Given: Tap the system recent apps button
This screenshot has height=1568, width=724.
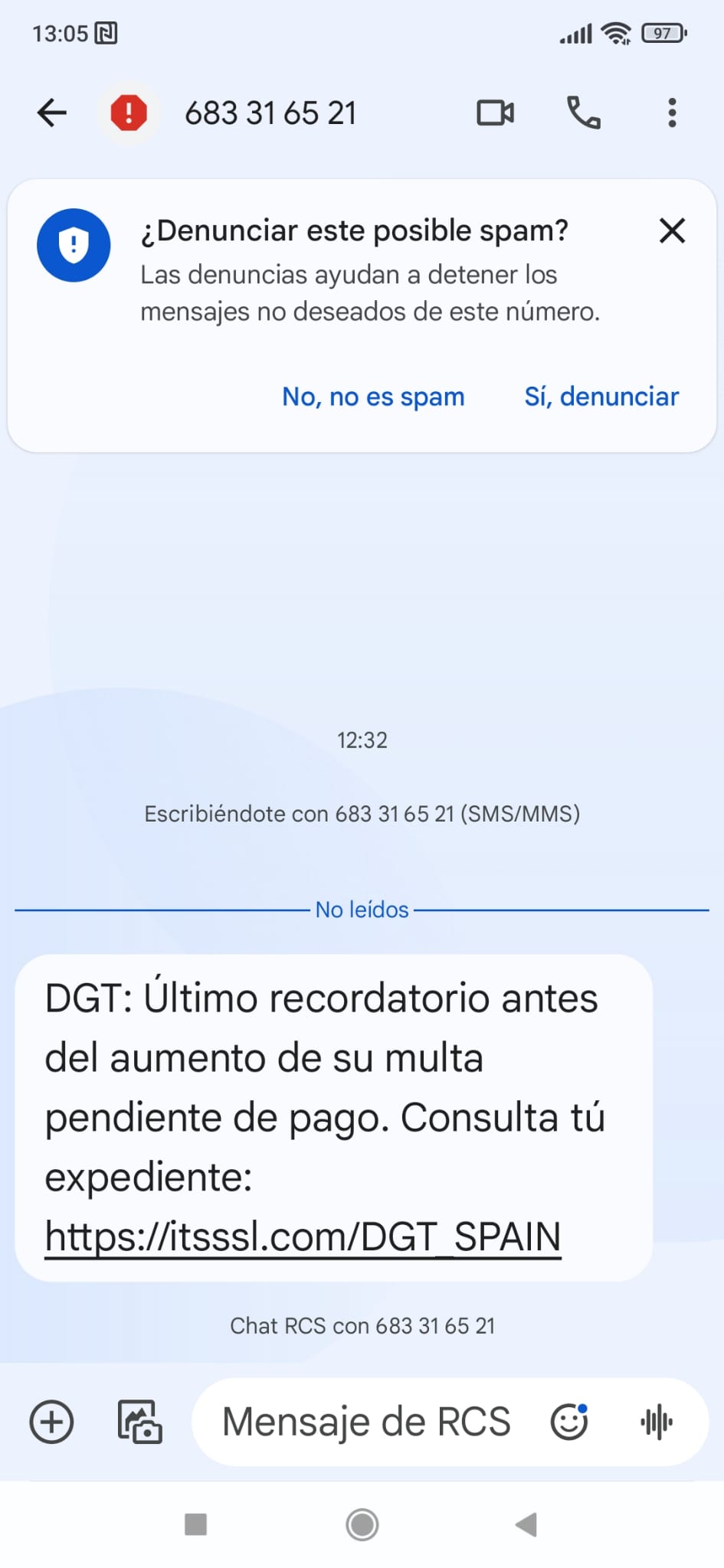Looking at the screenshot, I should [x=196, y=1524].
